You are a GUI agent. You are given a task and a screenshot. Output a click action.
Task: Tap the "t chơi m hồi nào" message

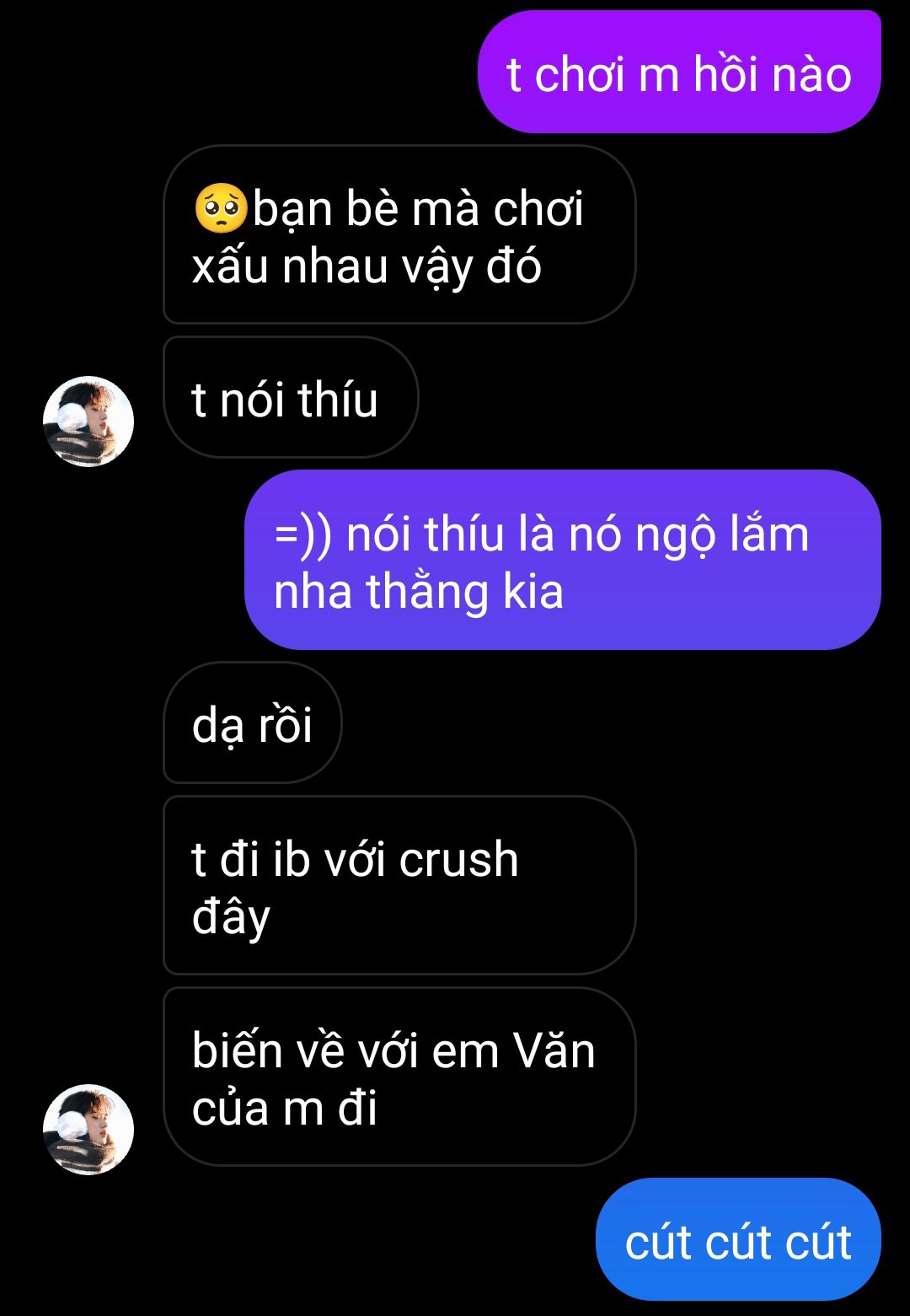(679, 73)
